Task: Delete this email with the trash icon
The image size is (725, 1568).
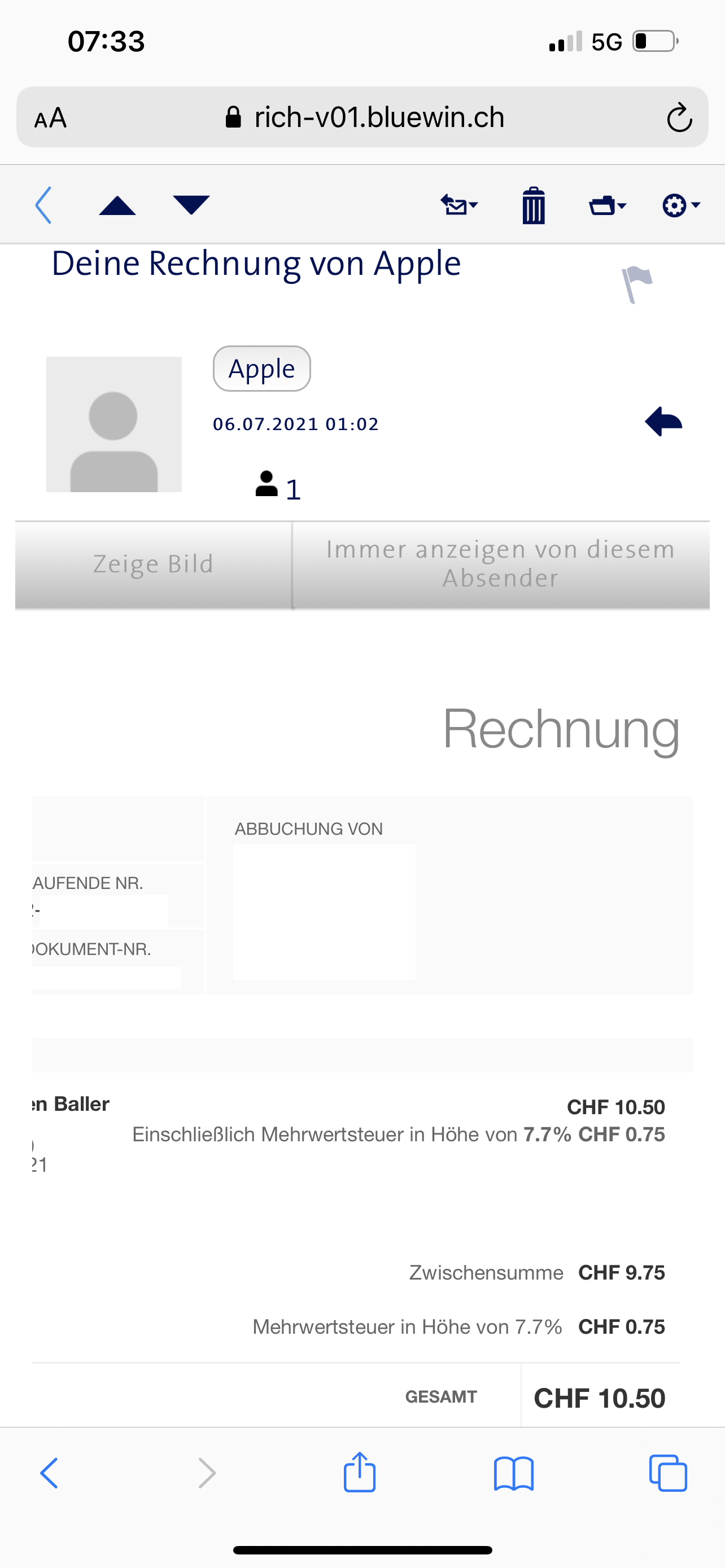Action: 533,206
